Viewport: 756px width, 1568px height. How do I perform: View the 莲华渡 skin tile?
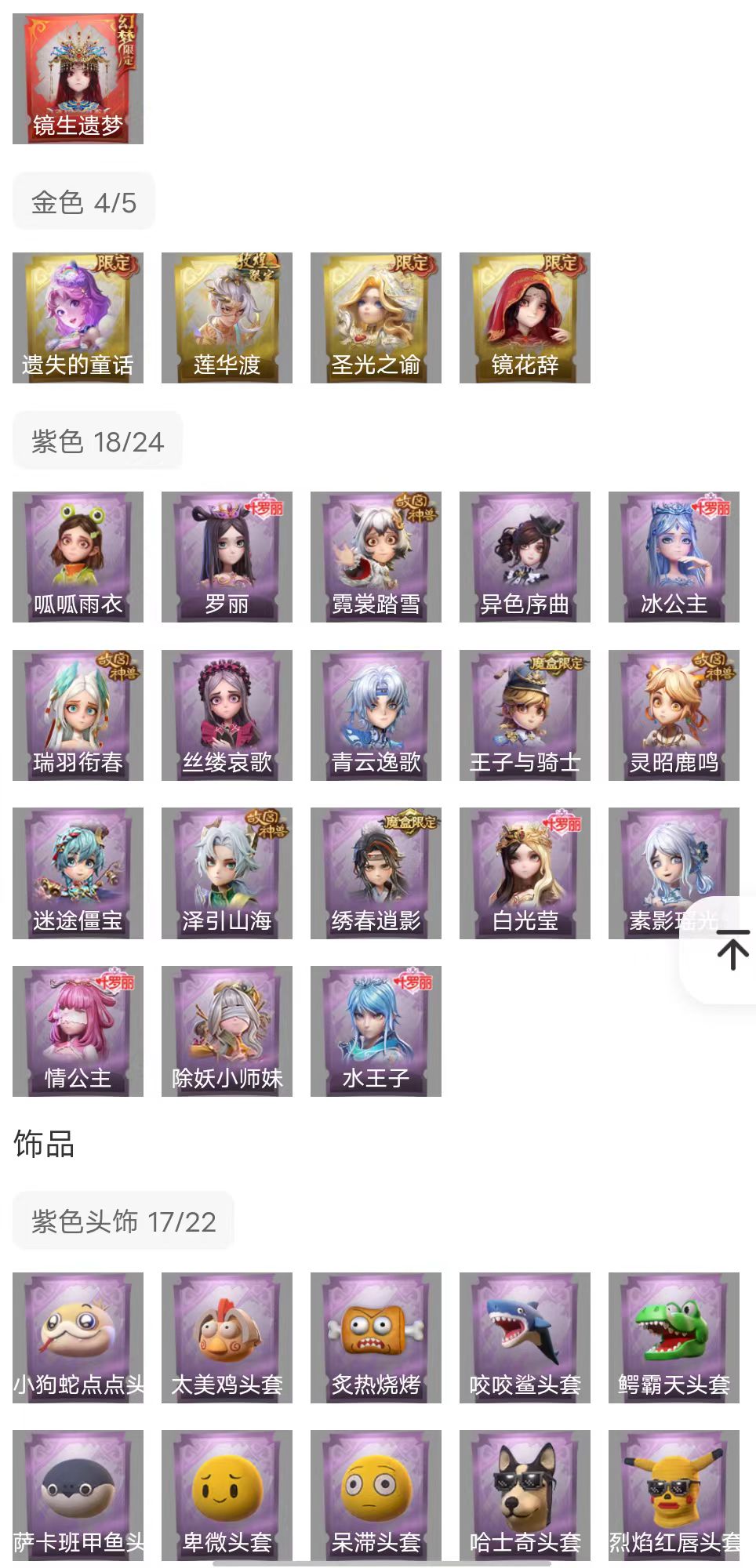(x=227, y=318)
